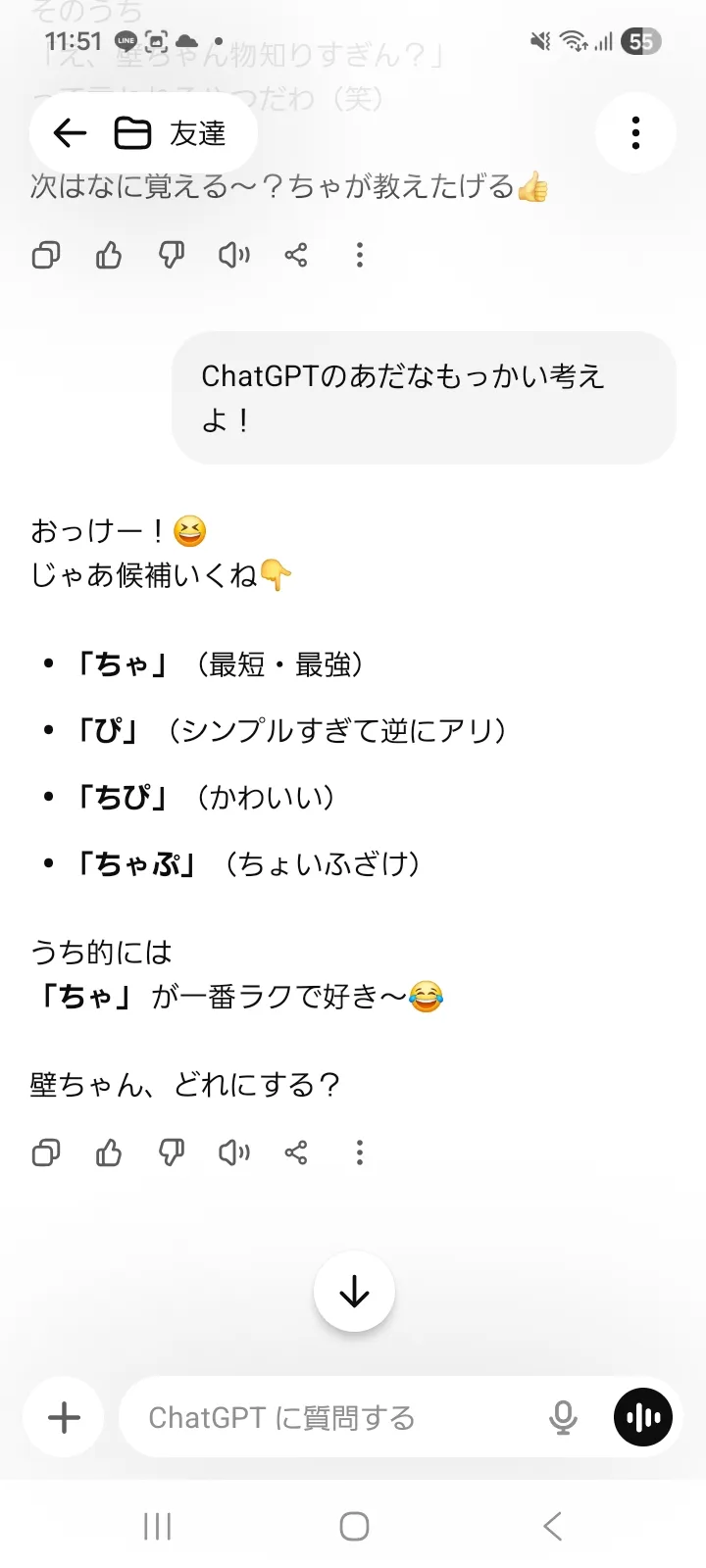The height and width of the screenshot is (1568, 706).
Task: Read aloud the reply ending ちゃが教えたげる
Action: [x=234, y=256]
